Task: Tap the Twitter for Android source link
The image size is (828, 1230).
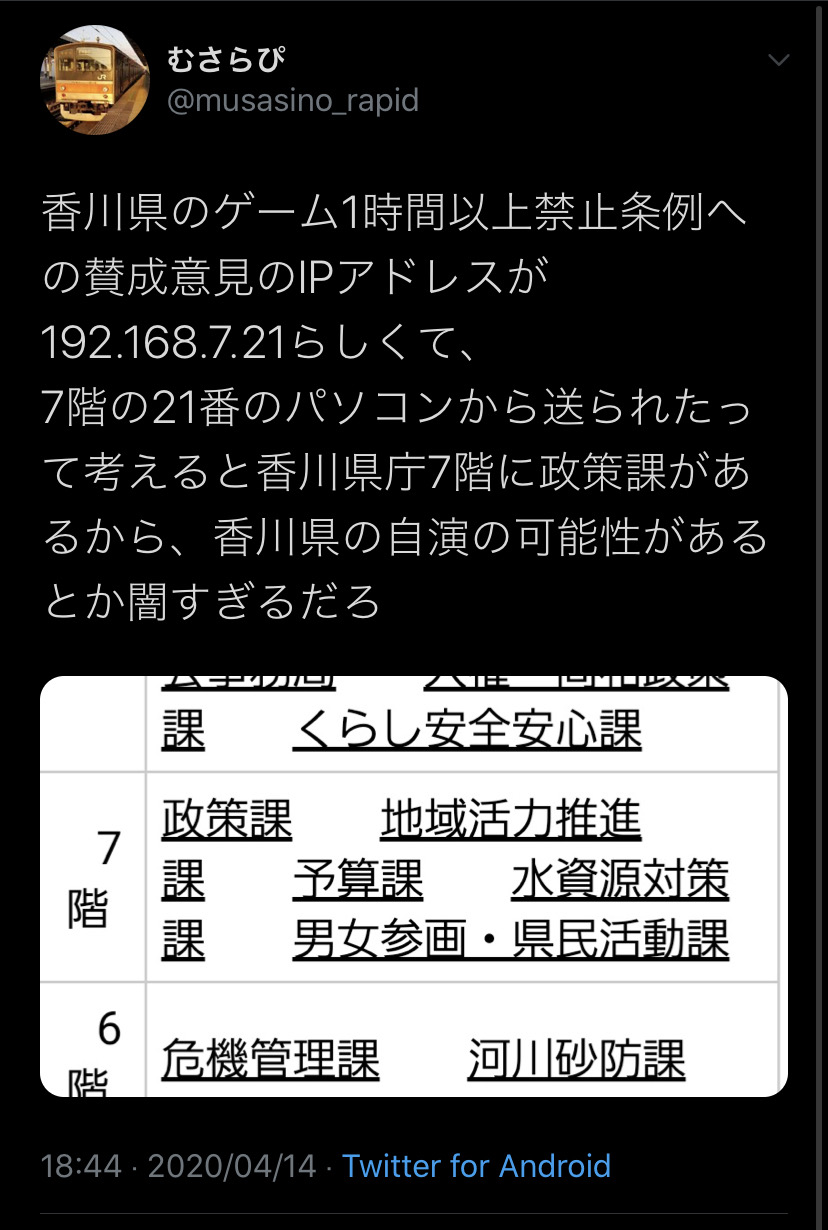Action: click(476, 1166)
